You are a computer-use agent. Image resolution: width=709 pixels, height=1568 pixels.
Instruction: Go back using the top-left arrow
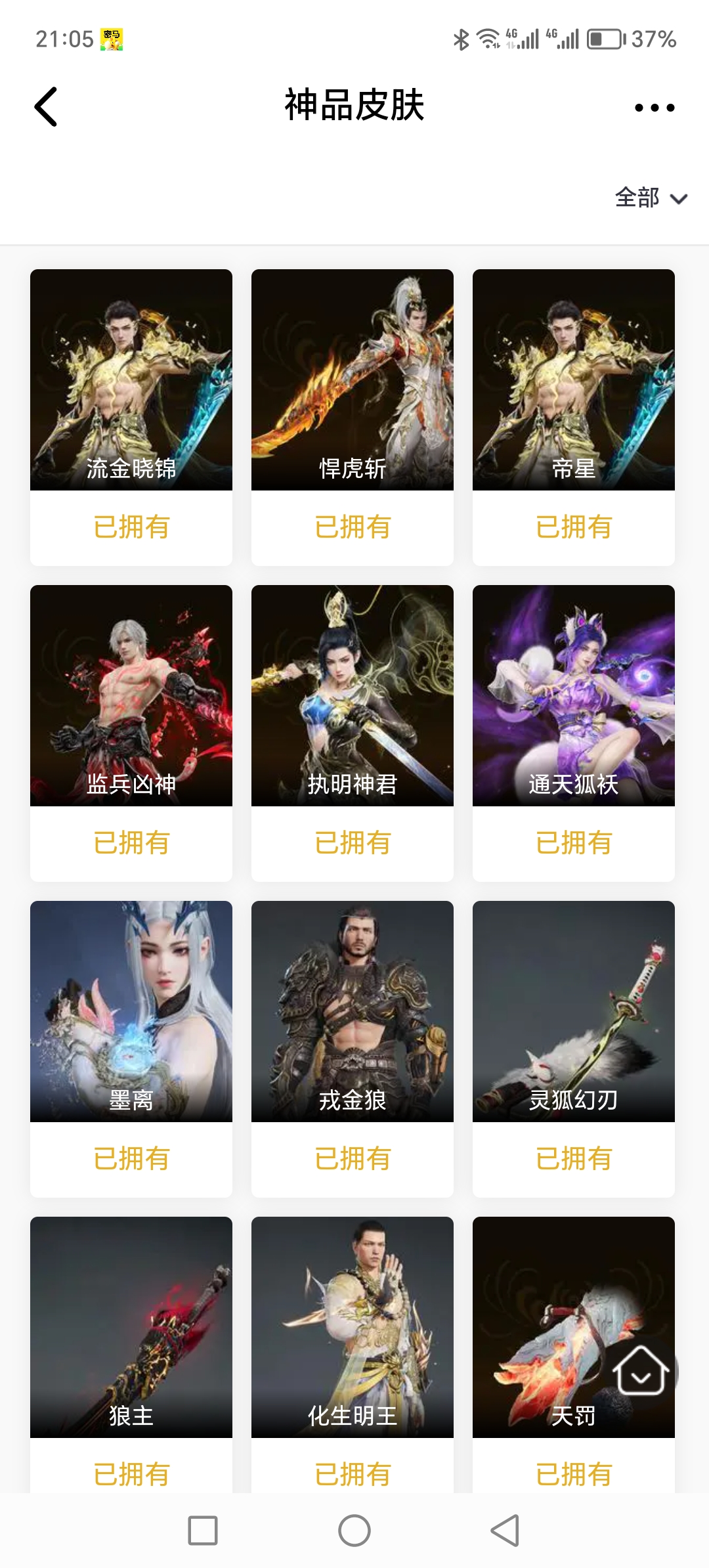point(46,106)
